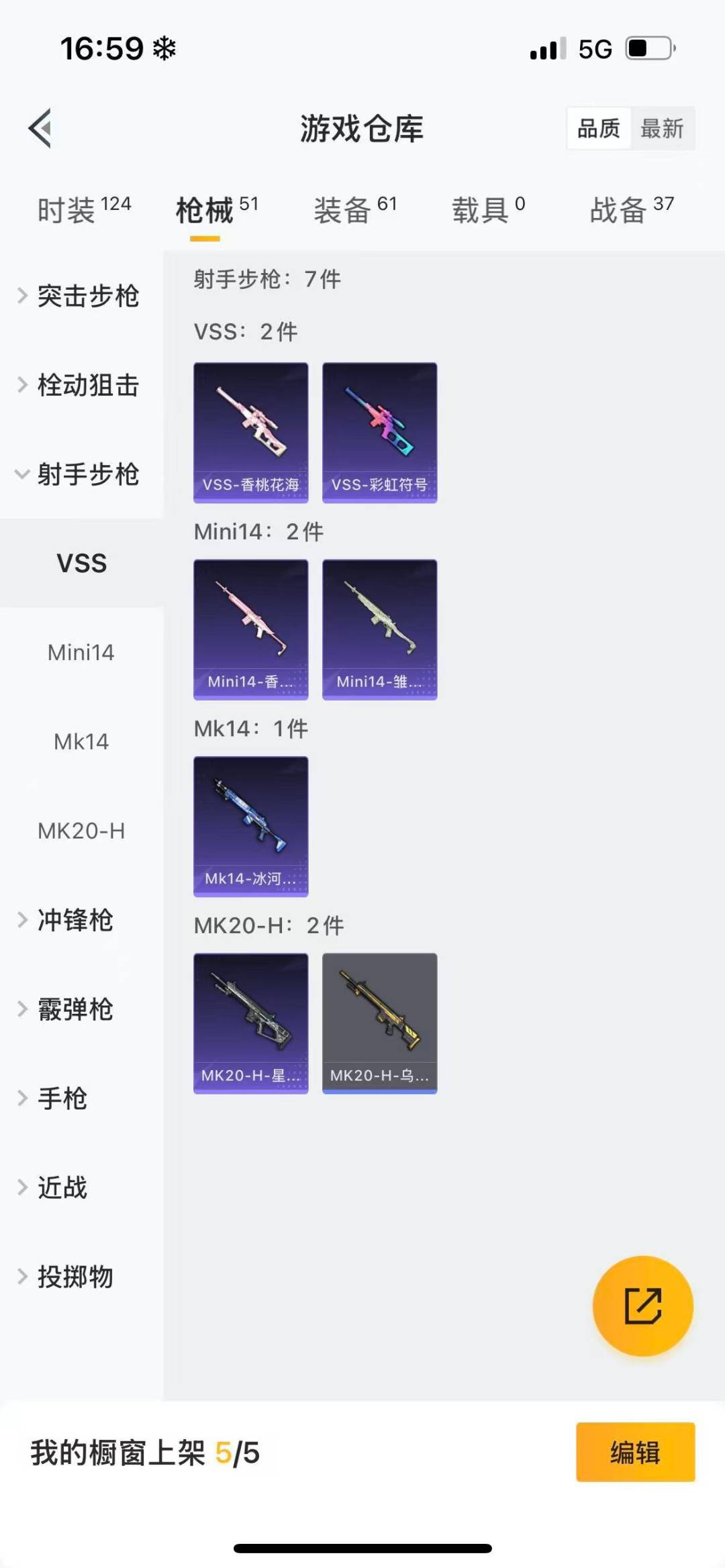Tap the 编辑 button

[x=635, y=1453]
